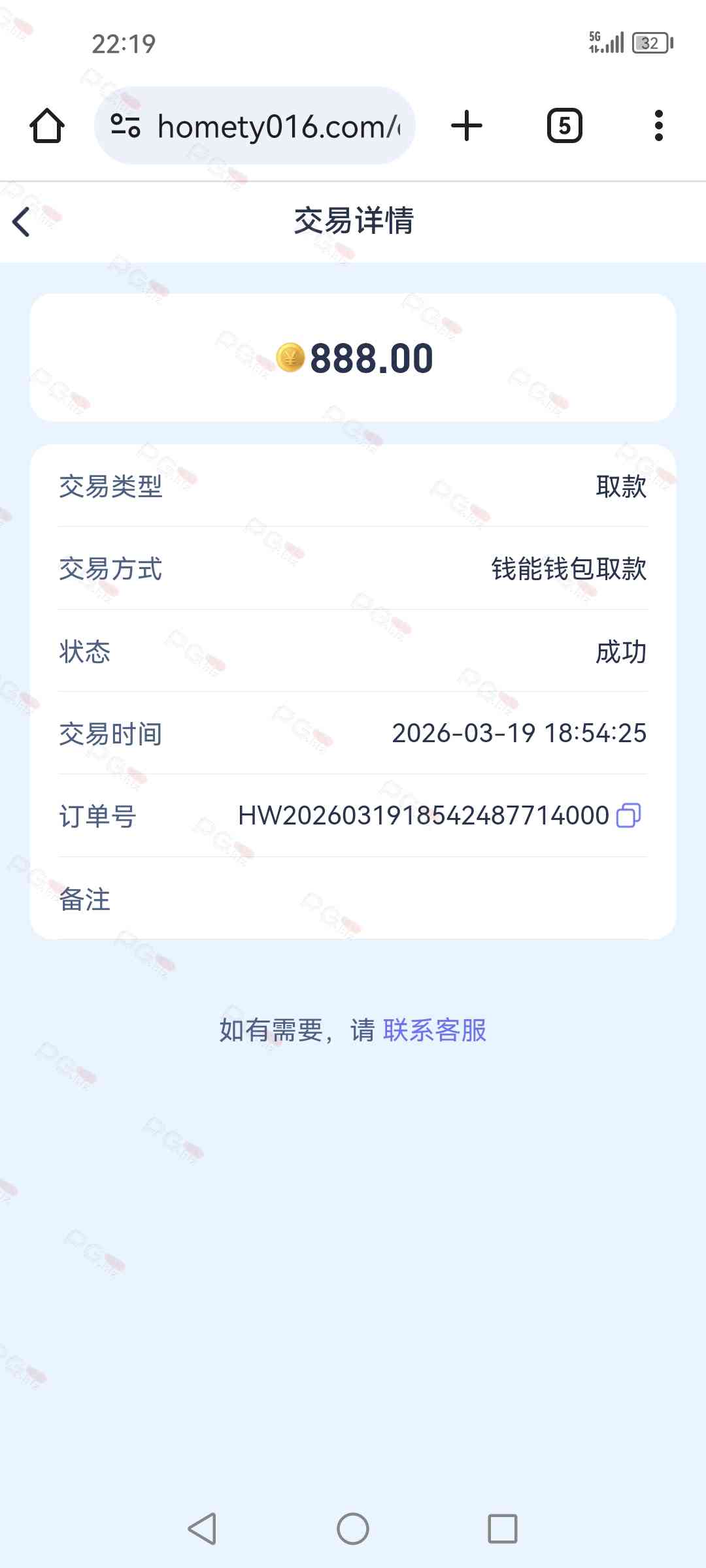Open a new browser tab
The image size is (706, 1568).
click(x=467, y=125)
